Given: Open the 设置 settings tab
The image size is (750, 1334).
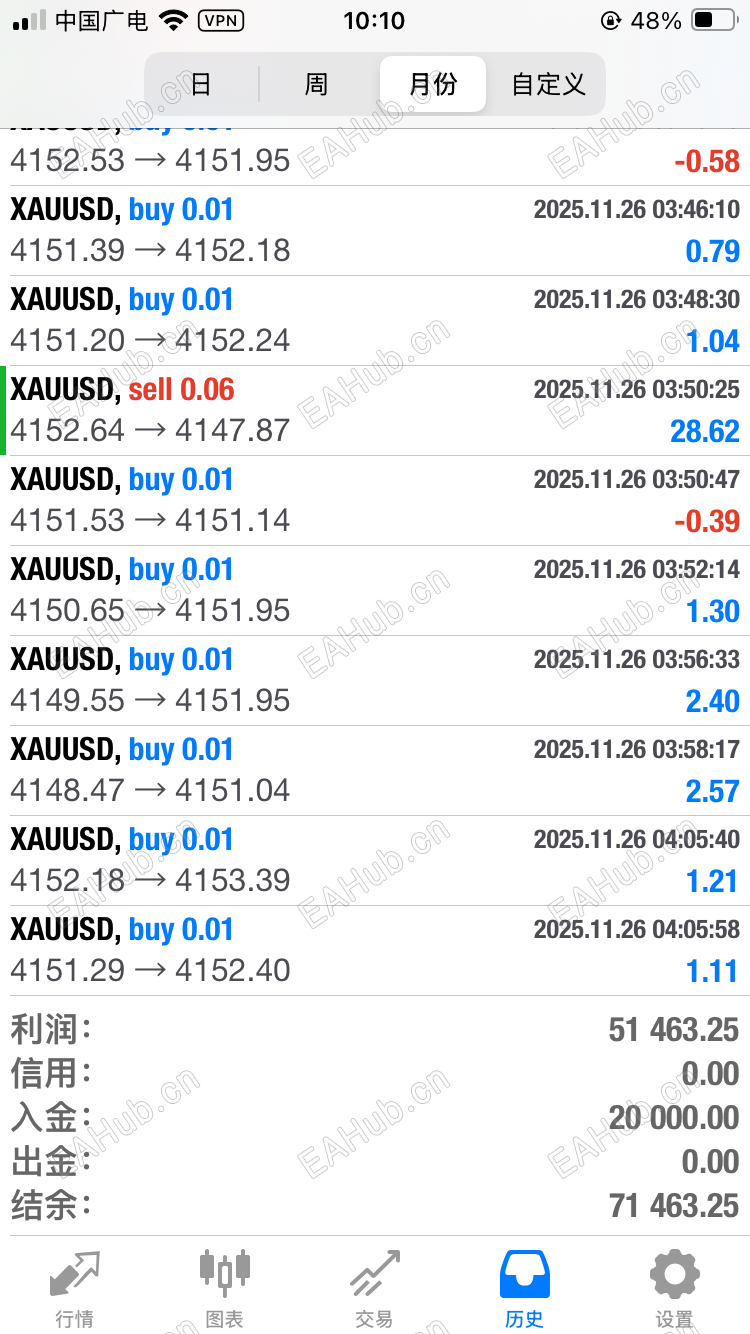Looking at the screenshot, I should click(x=674, y=1288).
